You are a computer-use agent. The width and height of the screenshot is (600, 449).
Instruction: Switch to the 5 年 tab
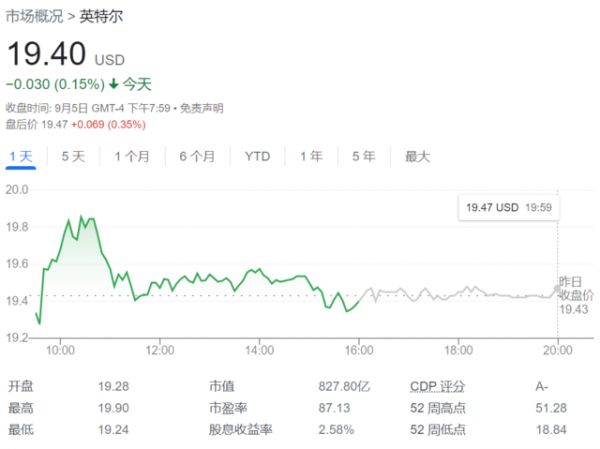pos(363,156)
